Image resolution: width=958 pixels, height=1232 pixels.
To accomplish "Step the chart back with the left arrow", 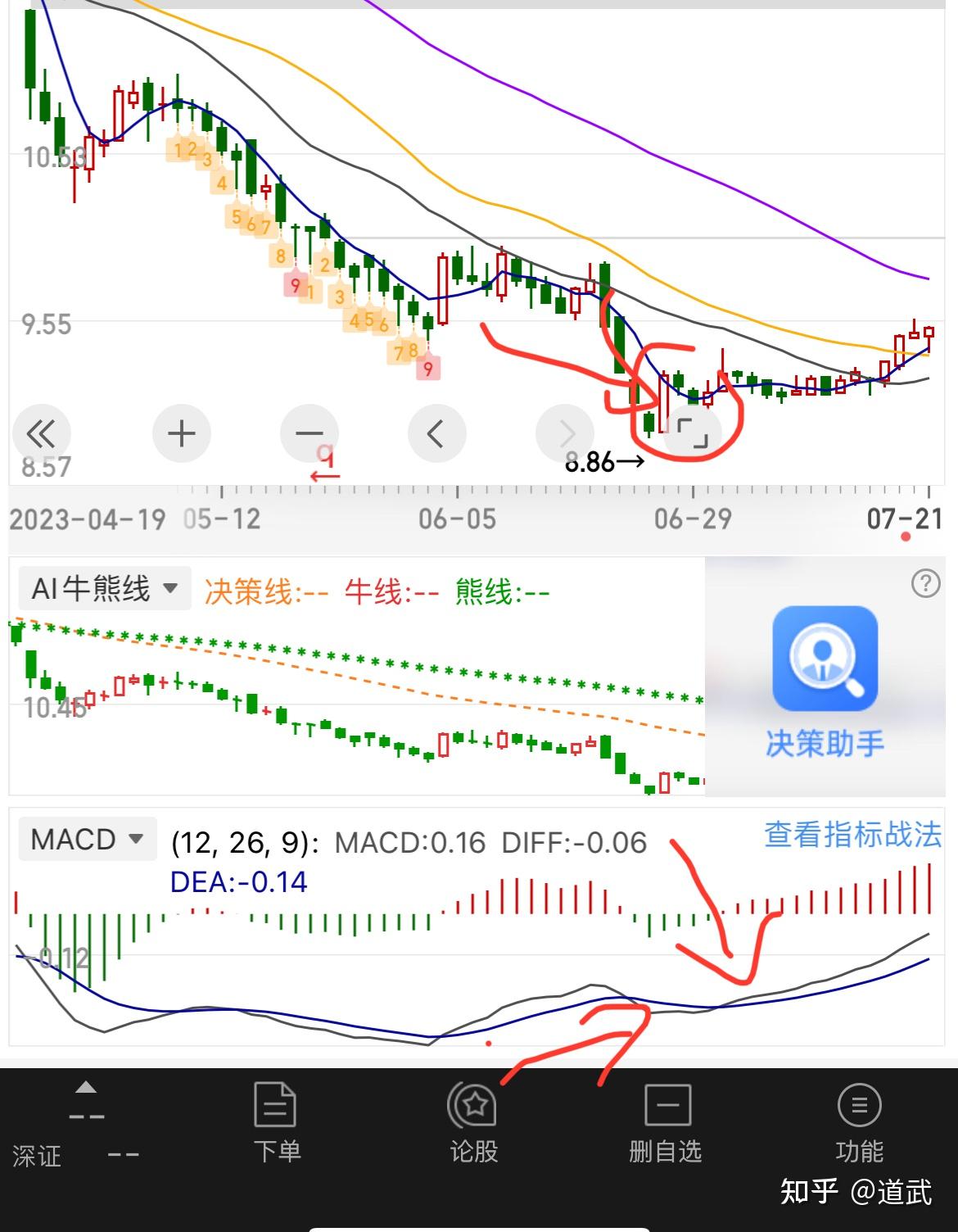I will [437, 433].
